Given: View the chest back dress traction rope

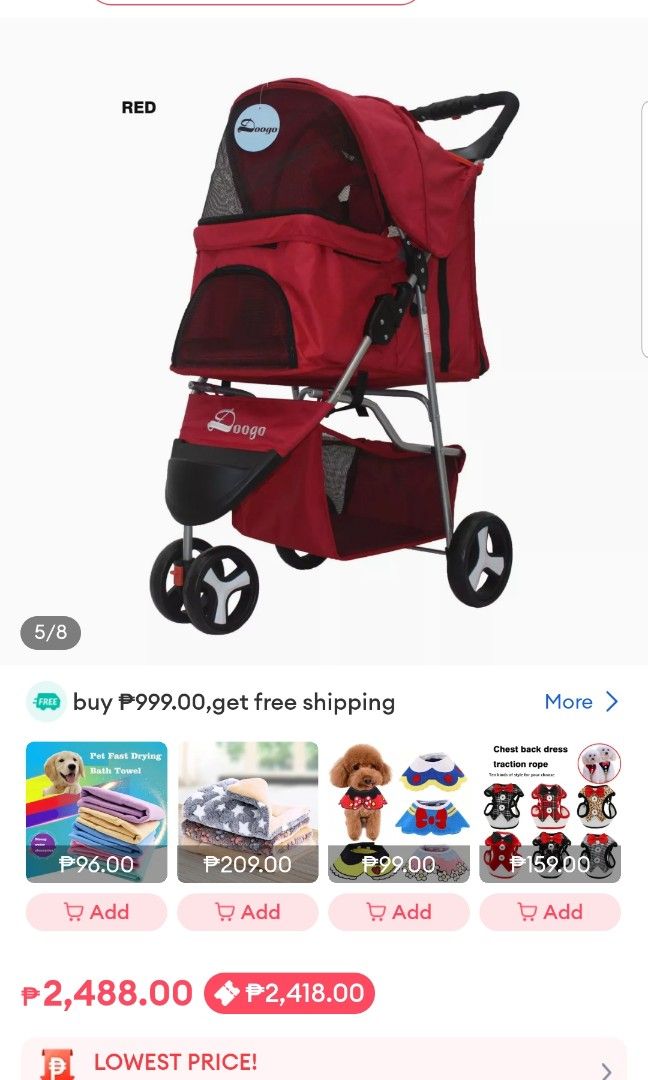Looking at the screenshot, I should point(550,812).
